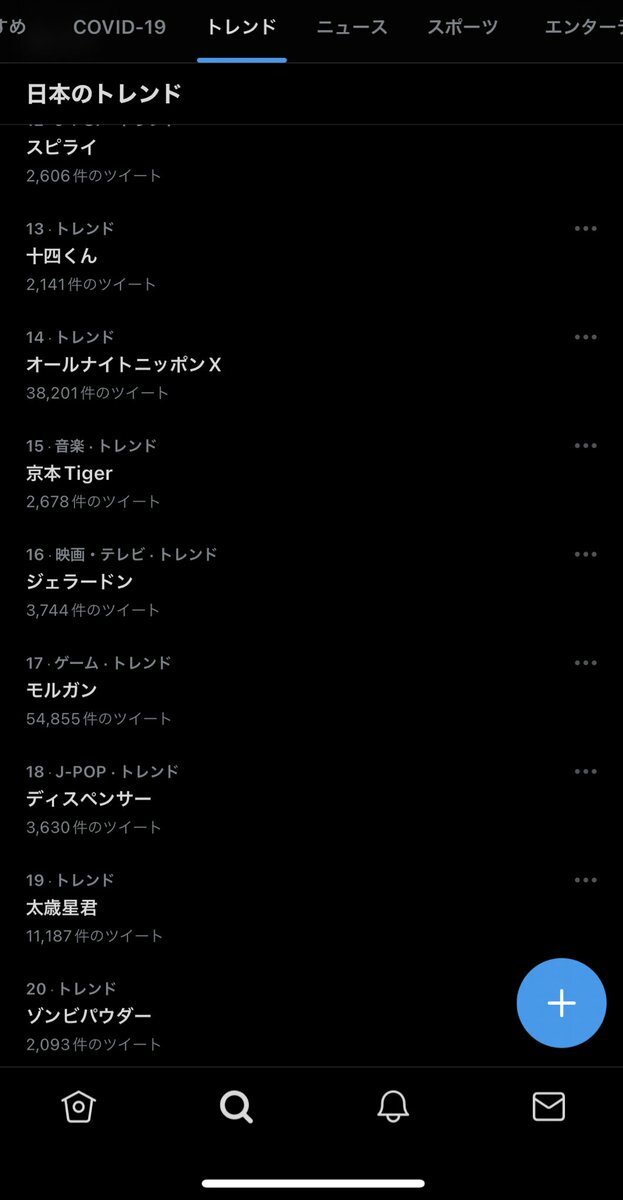Viewport: 623px width, 1200px height.
Task: Open the ゾンビパウダー trend
Action: (x=89, y=1016)
